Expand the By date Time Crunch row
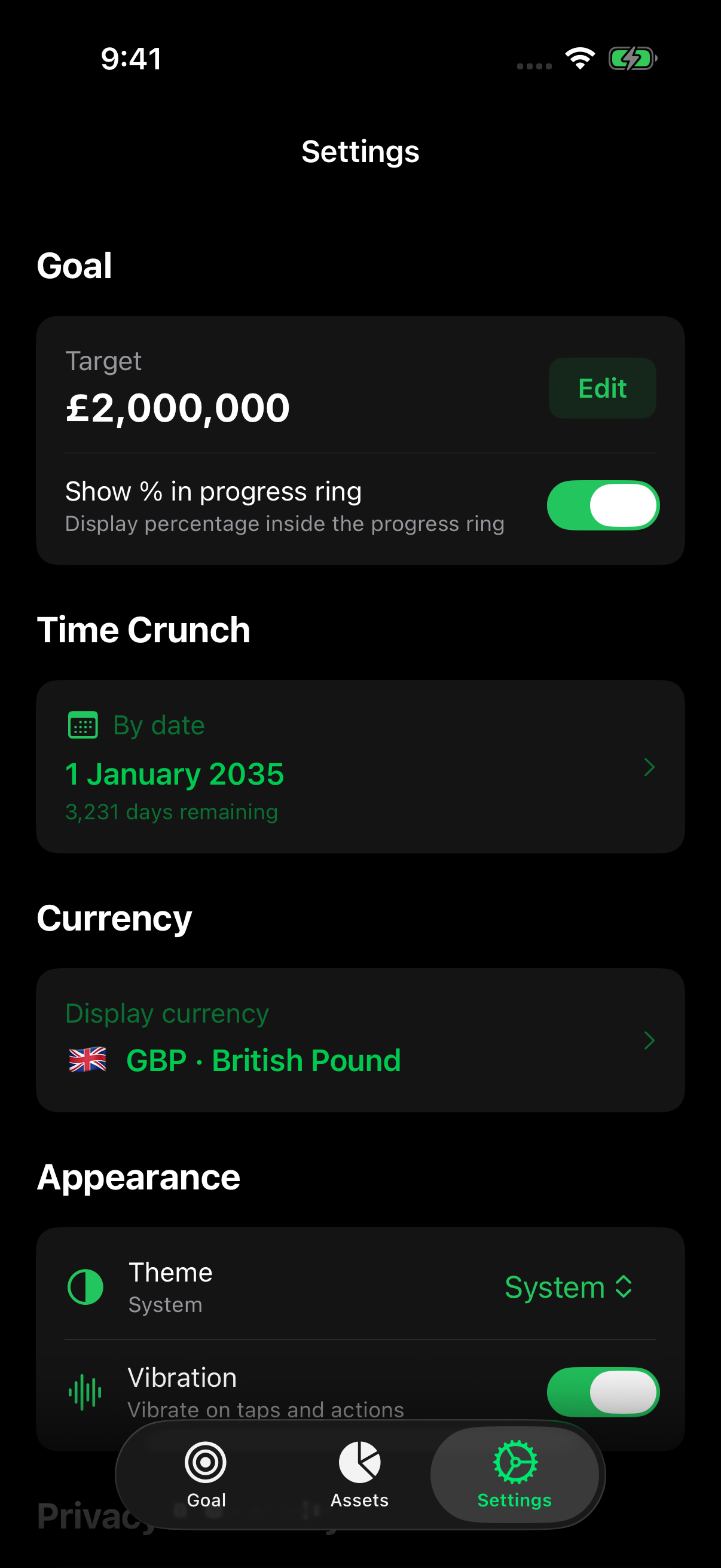This screenshot has height=1568, width=721. (649, 766)
